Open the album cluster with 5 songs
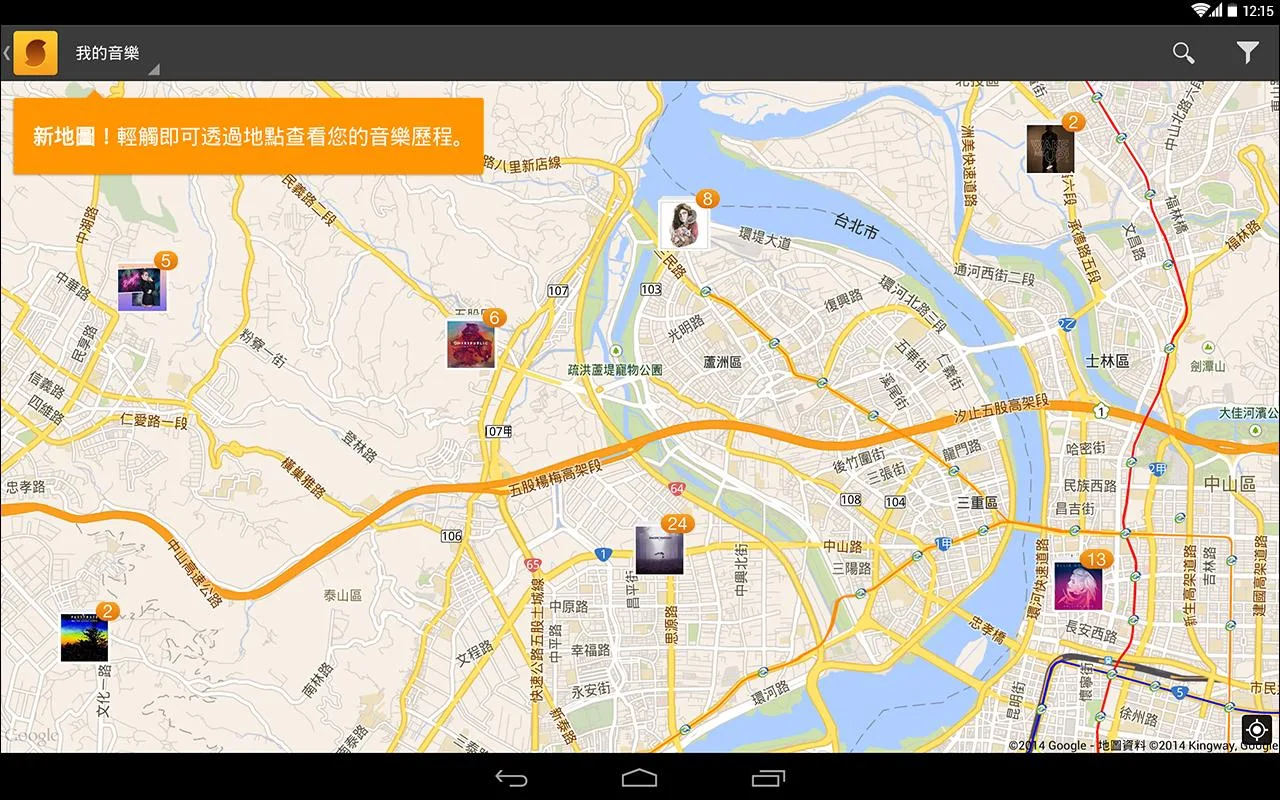This screenshot has height=800, width=1280. (x=142, y=287)
